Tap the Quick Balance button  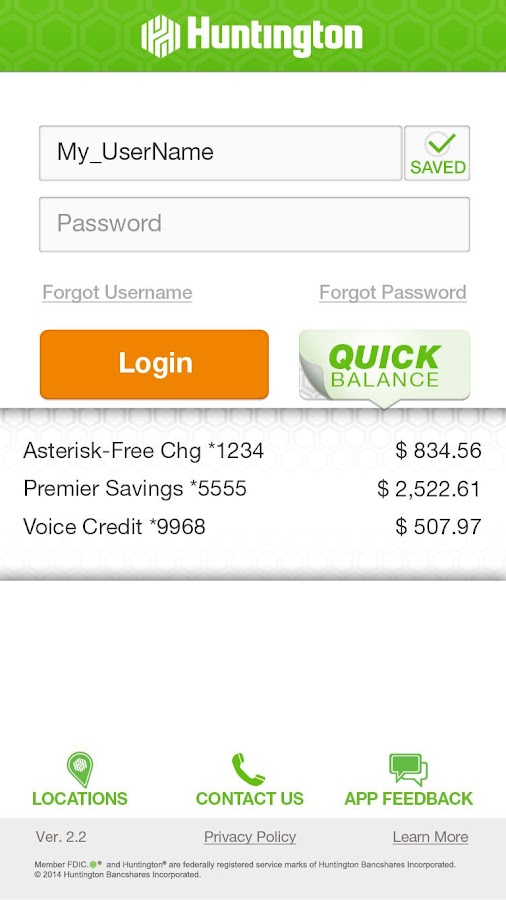(x=384, y=365)
